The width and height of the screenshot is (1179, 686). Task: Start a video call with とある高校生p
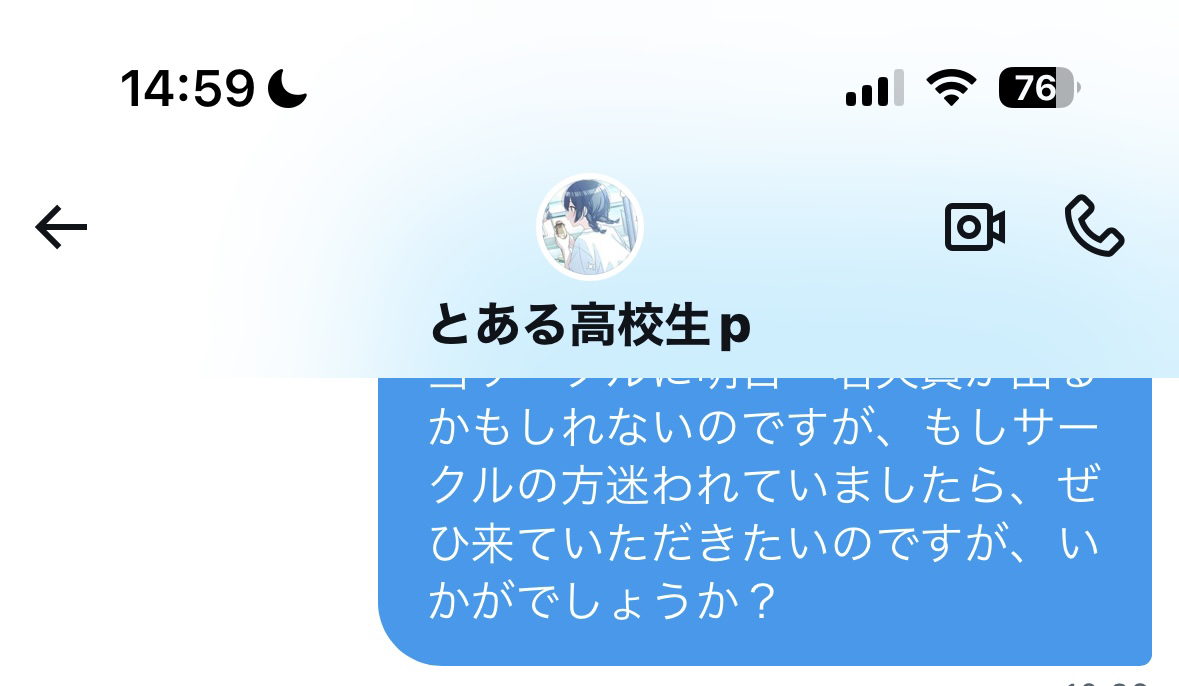pyautogui.click(x=974, y=228)
